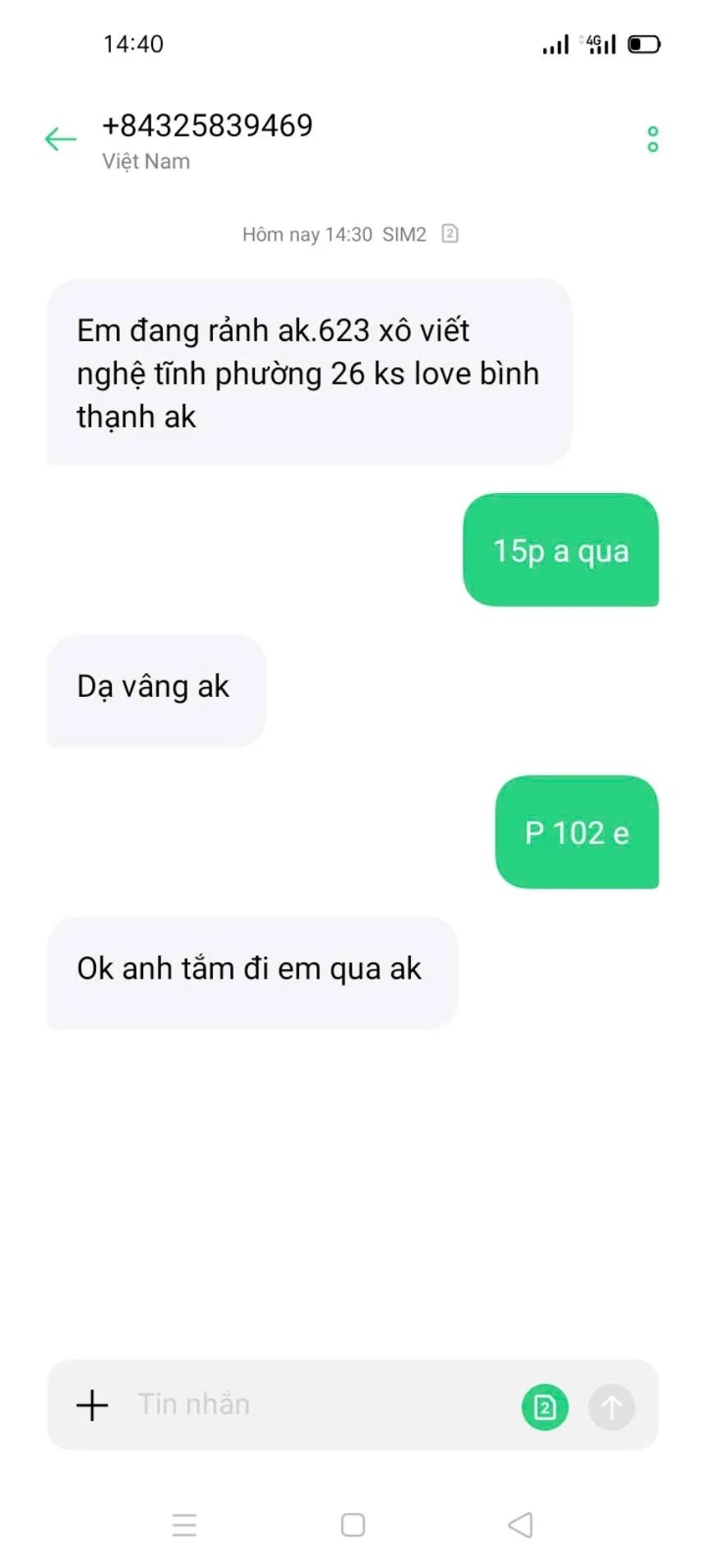Open the plus attachment options
Viewport: 706px width, 1568px height.
(x=92, y=1404)
